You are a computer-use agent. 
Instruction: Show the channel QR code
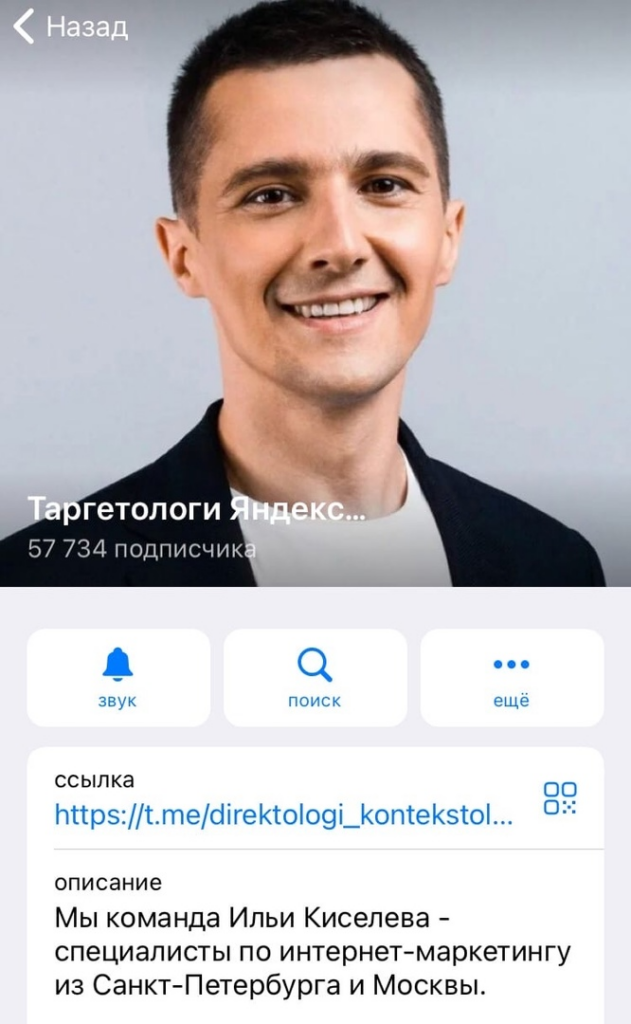[560, 798]
